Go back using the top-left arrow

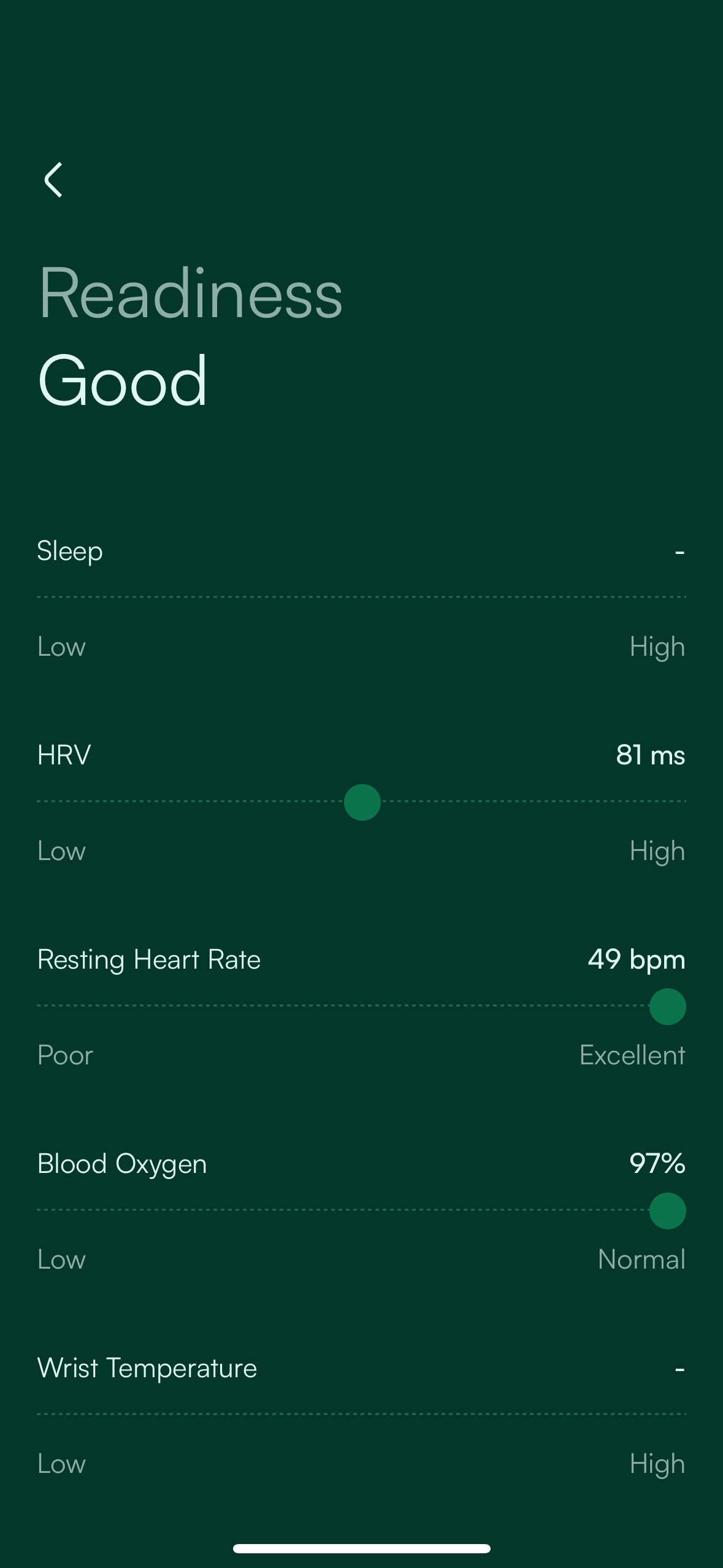pyautogui.click(x=53, y=180)
